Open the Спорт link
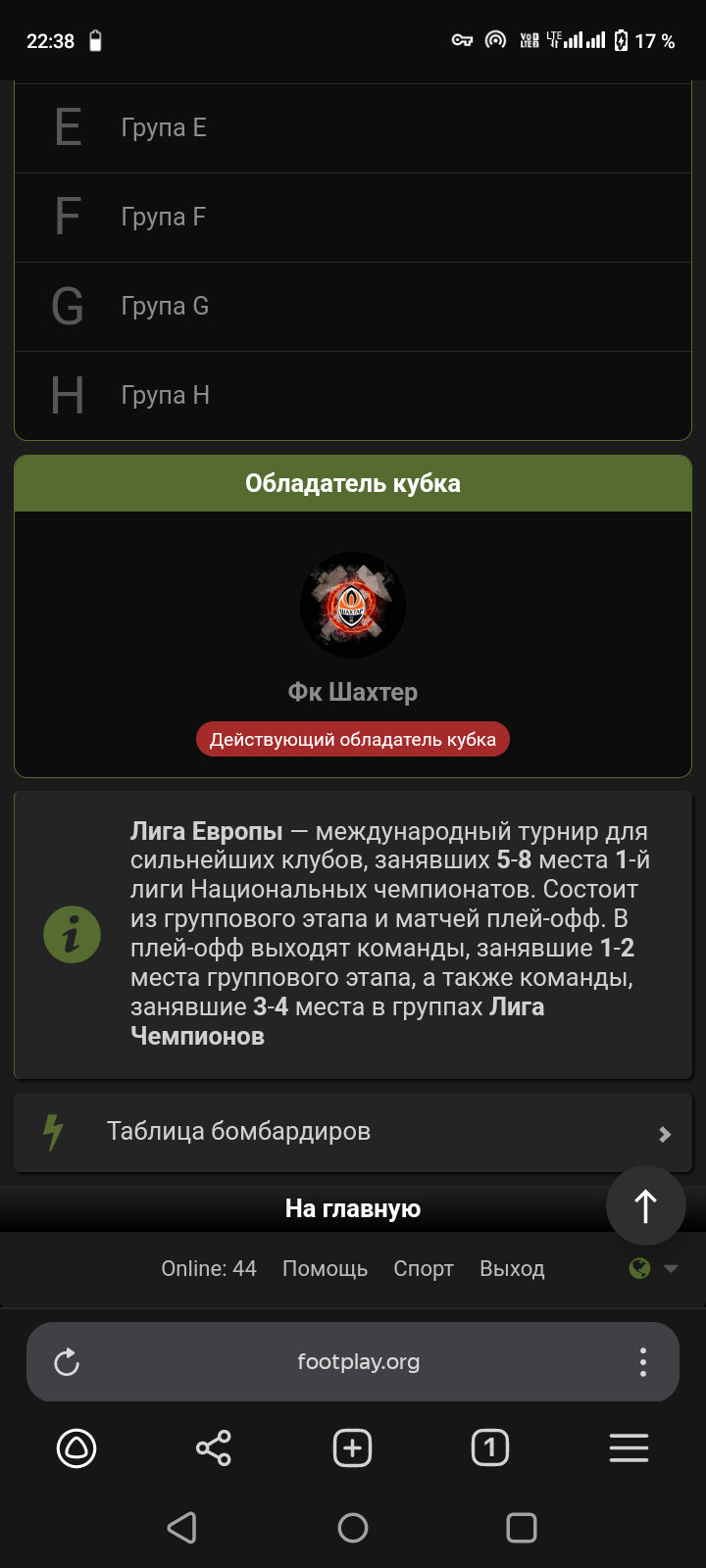 (424, 1268)
